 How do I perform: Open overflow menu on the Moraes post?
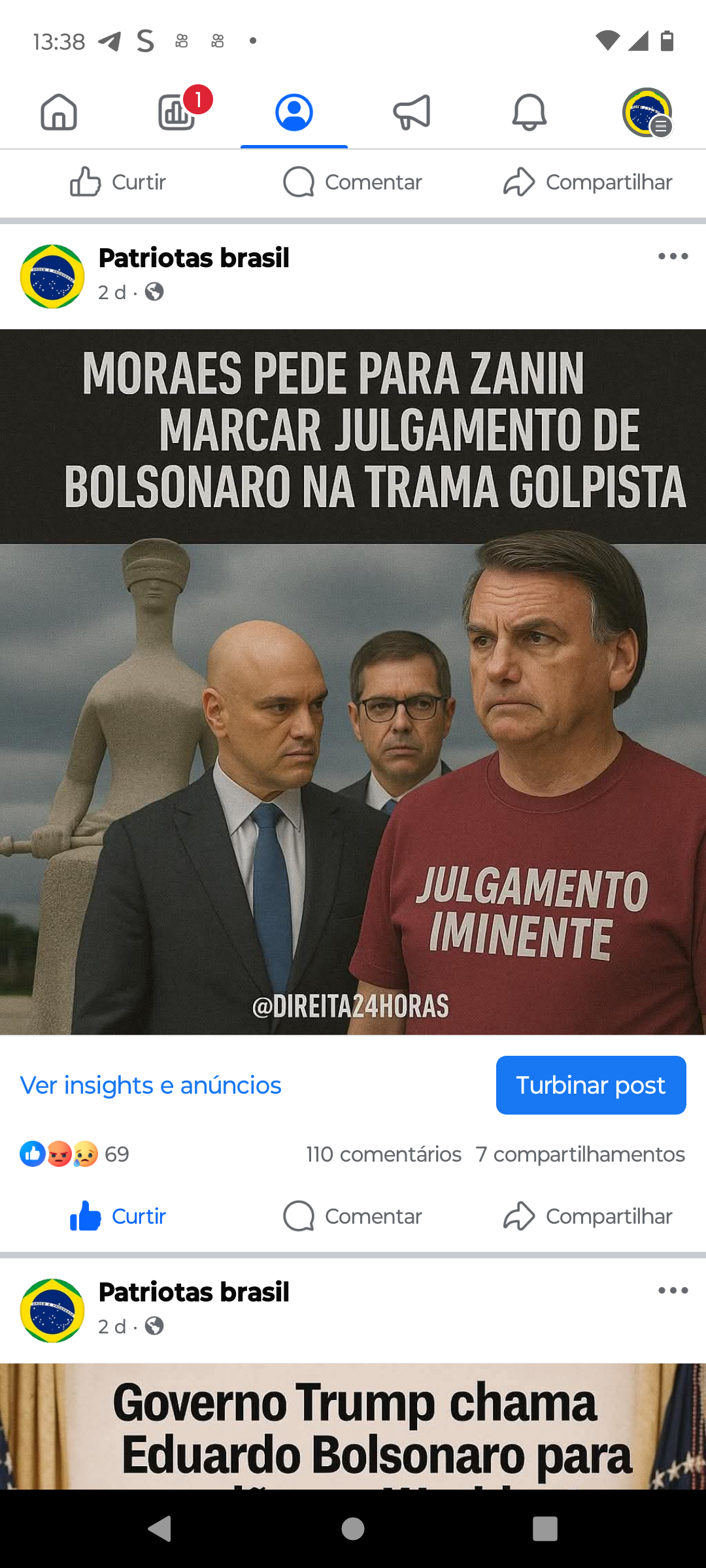(x=673, y=257)
